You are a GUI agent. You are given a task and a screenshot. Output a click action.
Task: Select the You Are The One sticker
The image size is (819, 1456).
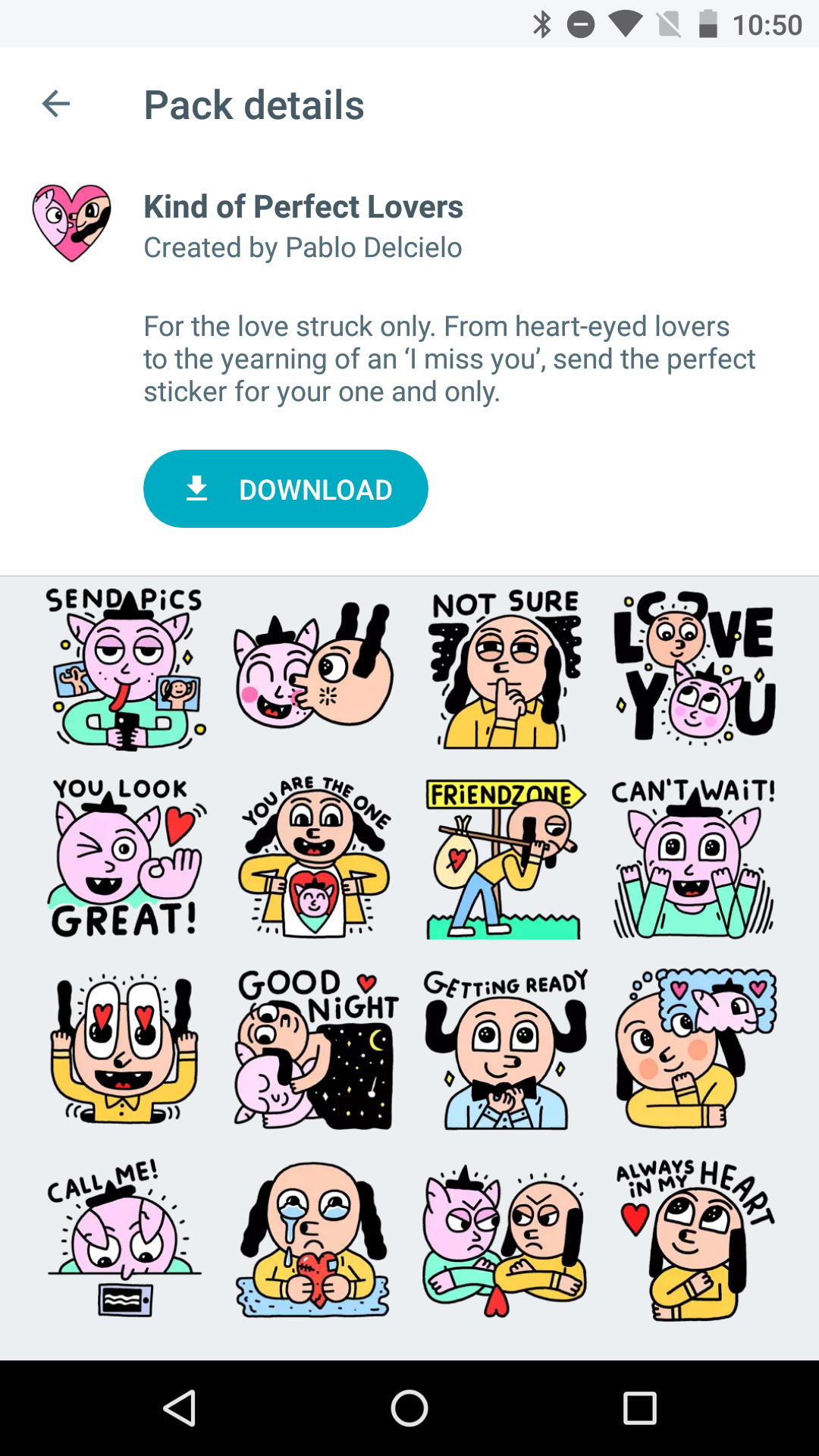pos(315,857)
